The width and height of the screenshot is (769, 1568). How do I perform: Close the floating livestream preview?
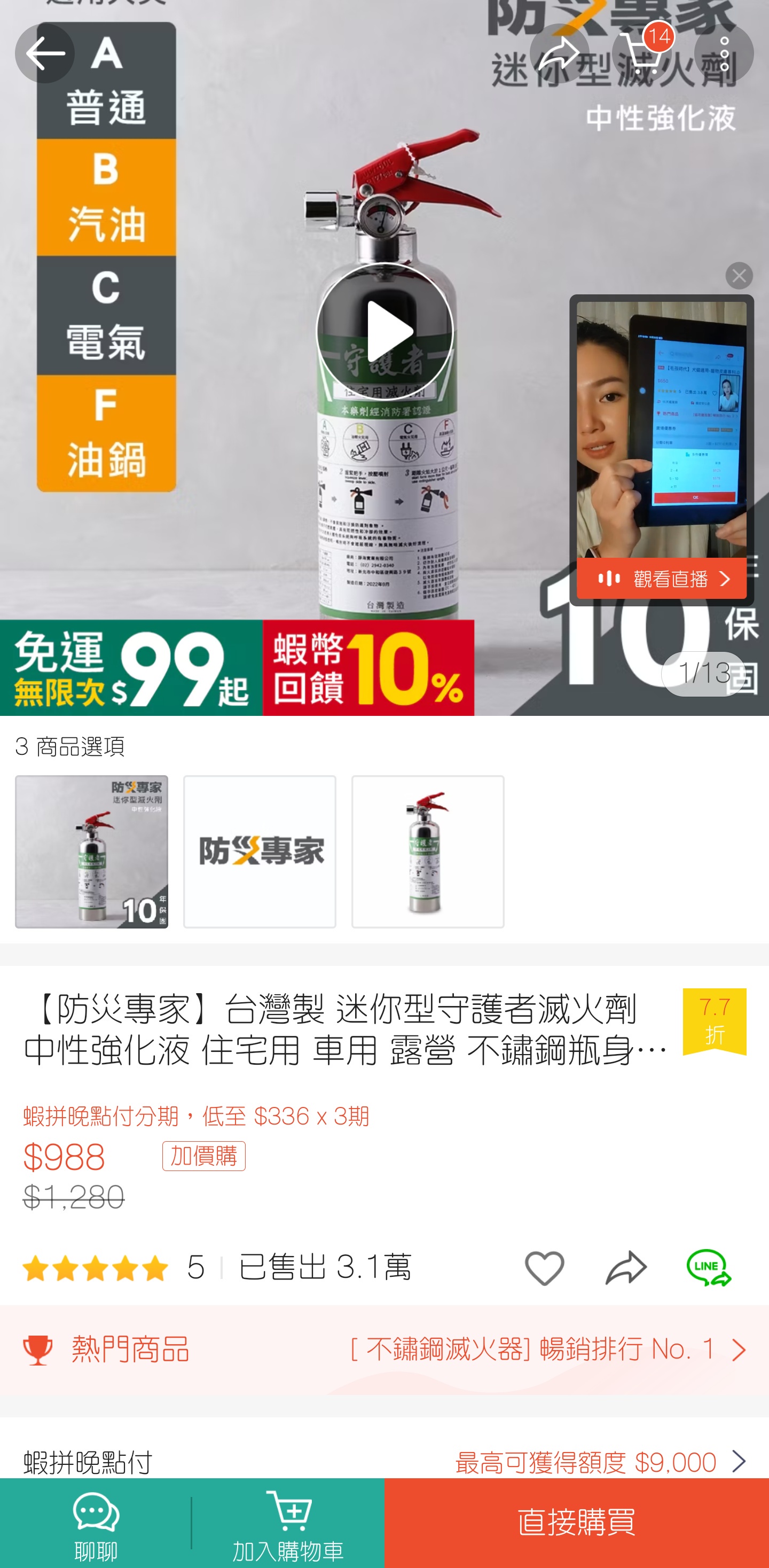point(739,276)
